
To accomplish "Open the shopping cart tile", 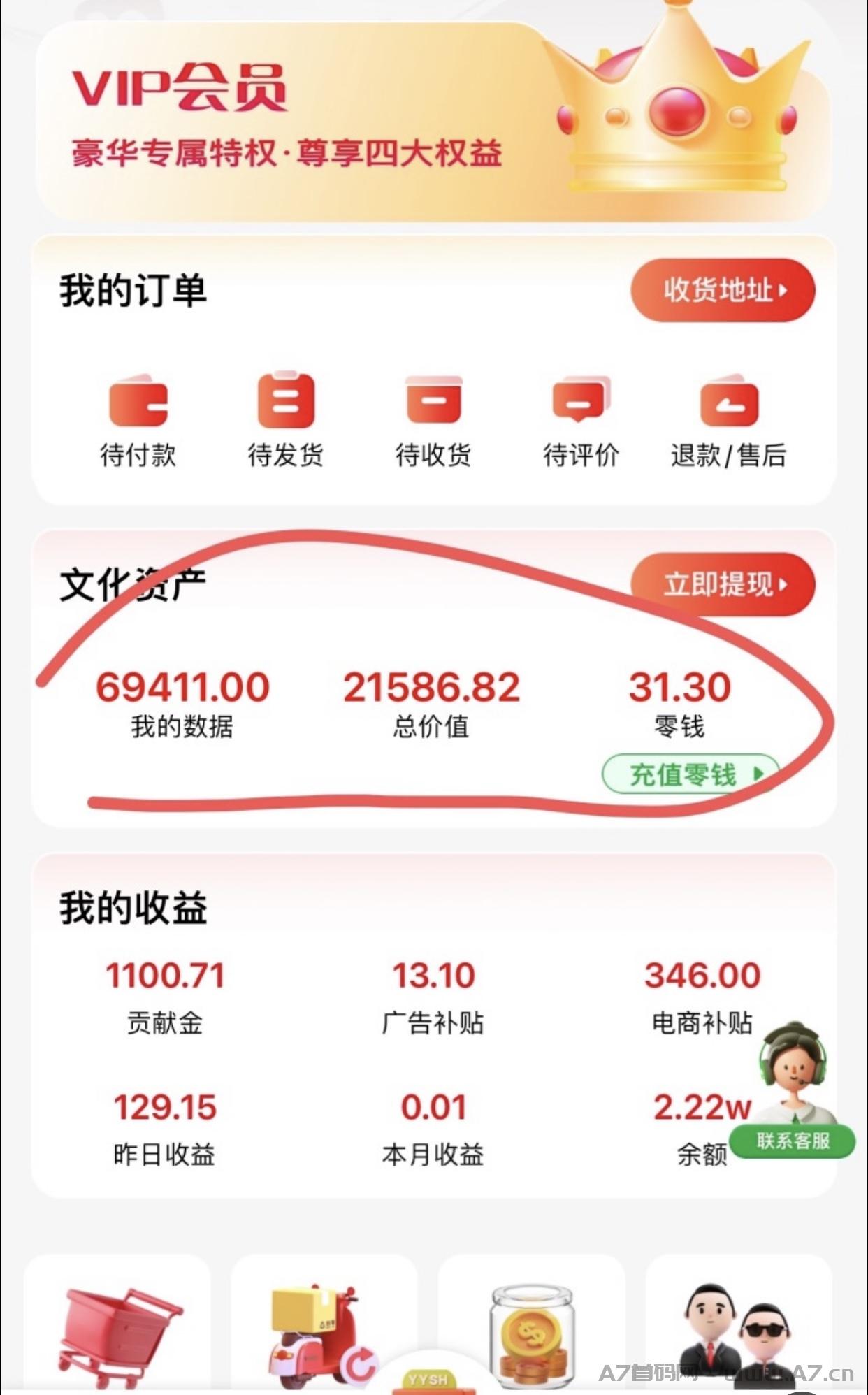I will 117,1322.
